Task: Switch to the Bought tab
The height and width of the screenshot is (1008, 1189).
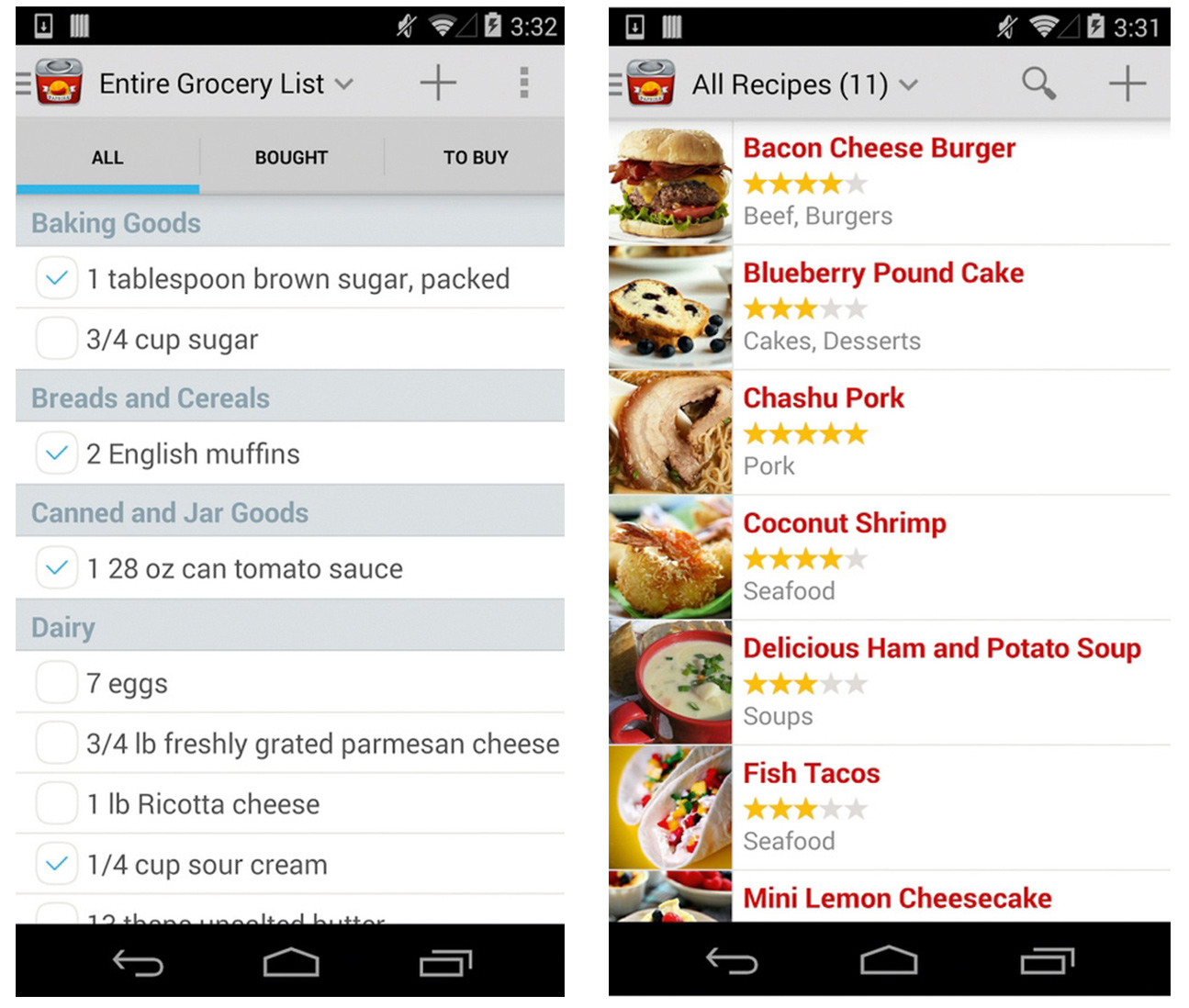Action: 291,157
